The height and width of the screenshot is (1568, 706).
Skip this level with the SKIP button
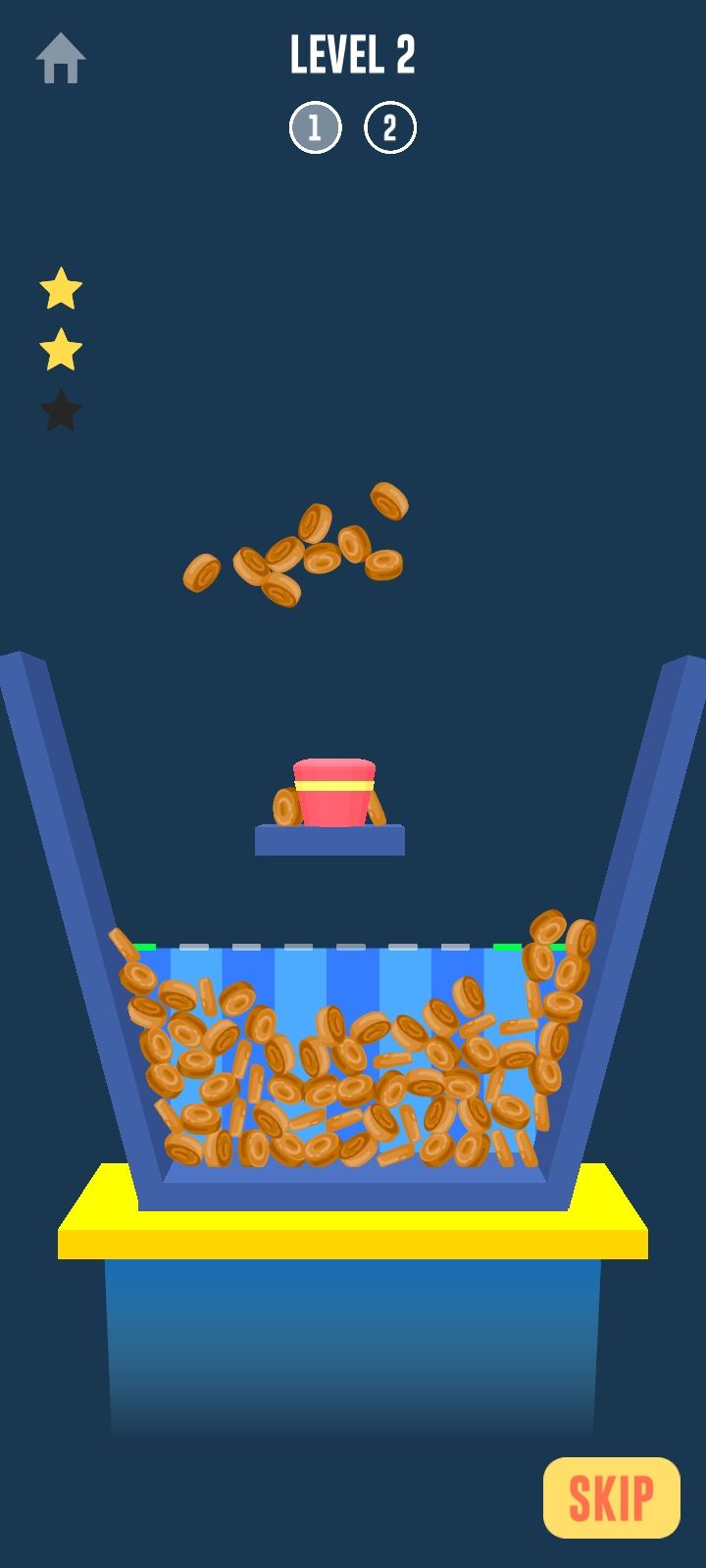pyautogui.click(x=612, y=1497)
